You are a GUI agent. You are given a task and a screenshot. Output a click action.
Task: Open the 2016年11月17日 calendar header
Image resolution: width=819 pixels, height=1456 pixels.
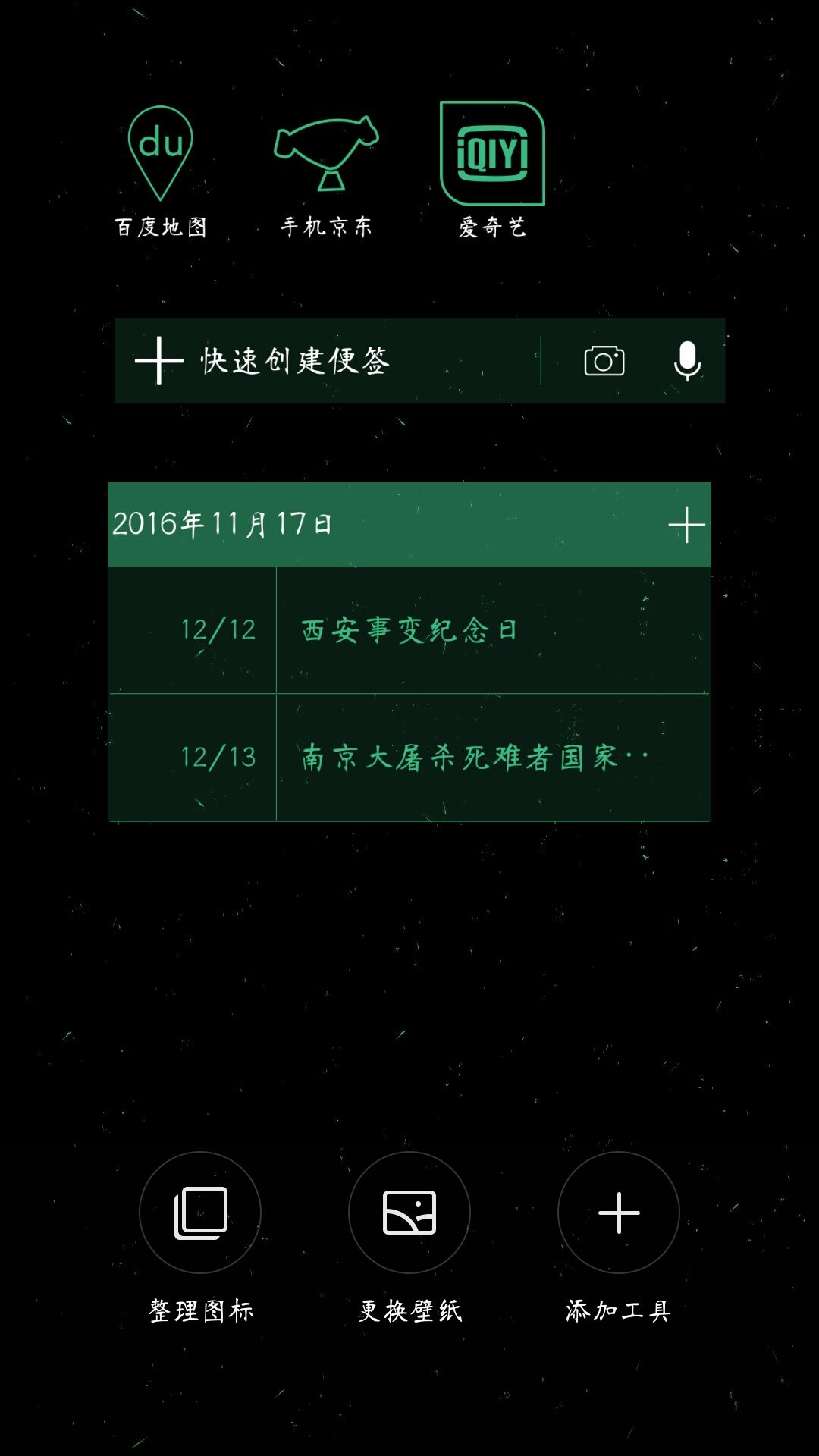[x=222, y=524]
